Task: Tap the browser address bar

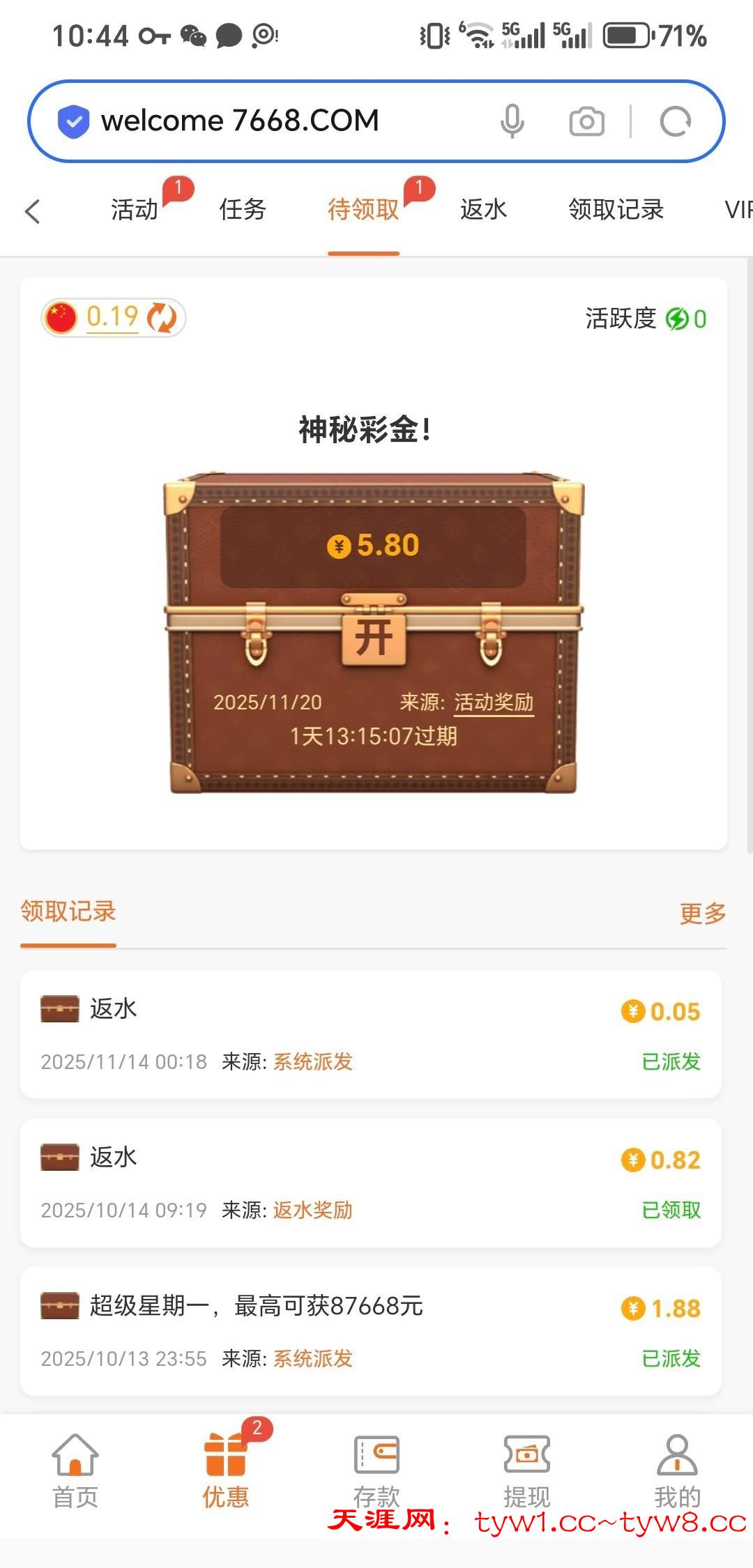Action: [x=279, y=121]
